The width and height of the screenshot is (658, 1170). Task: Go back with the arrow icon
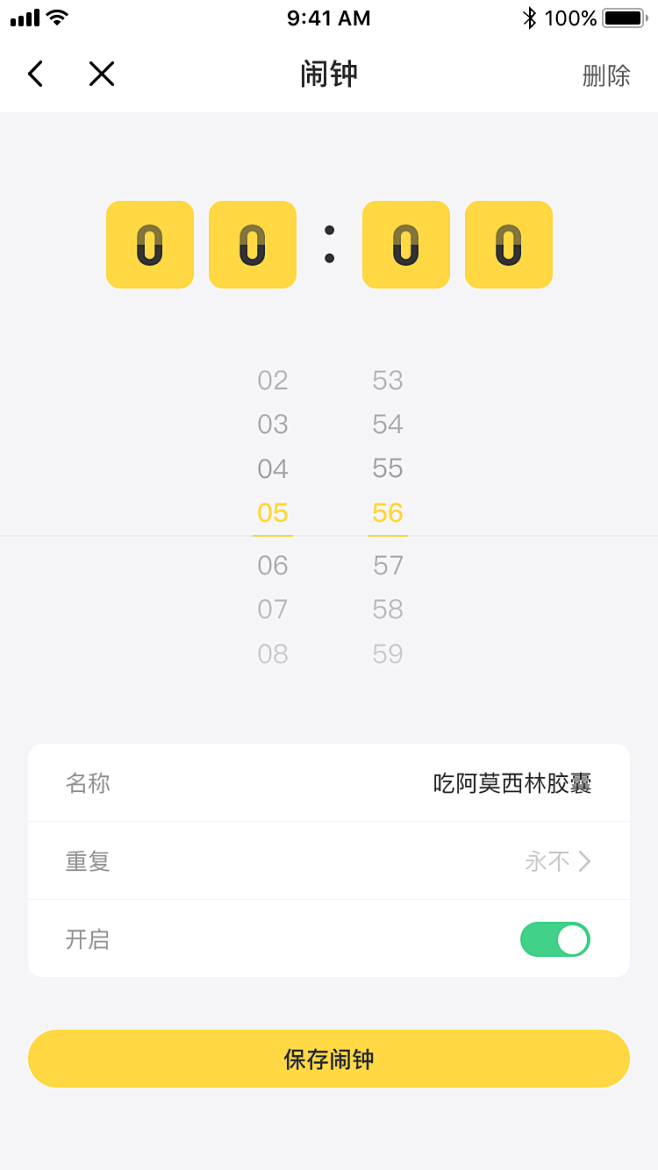click(36, 74)
